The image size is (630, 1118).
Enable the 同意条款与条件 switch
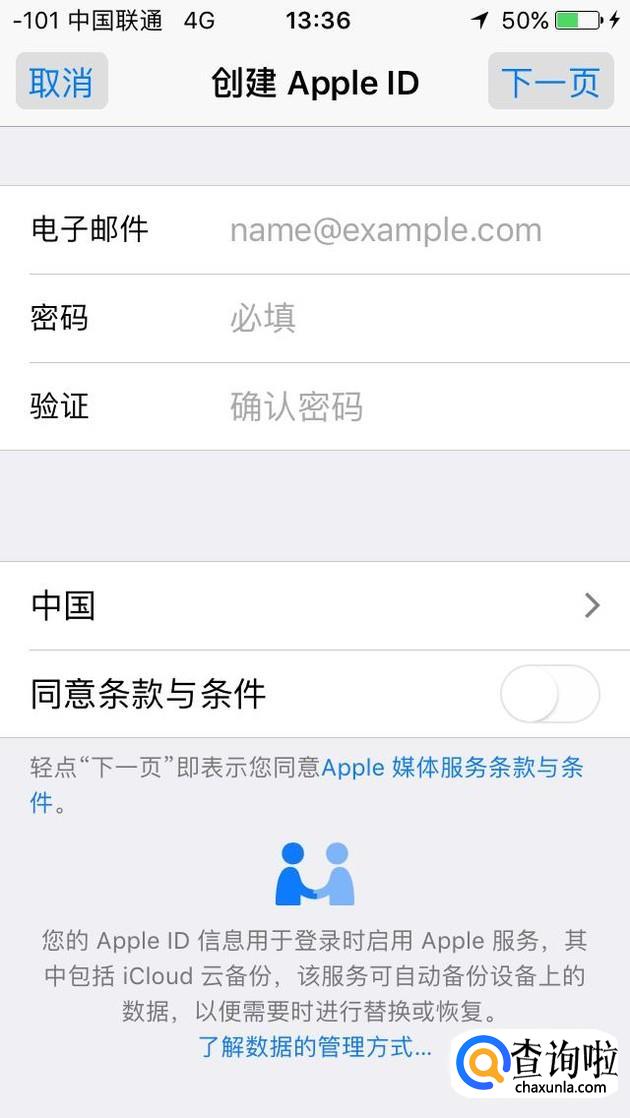click(549, 694)
